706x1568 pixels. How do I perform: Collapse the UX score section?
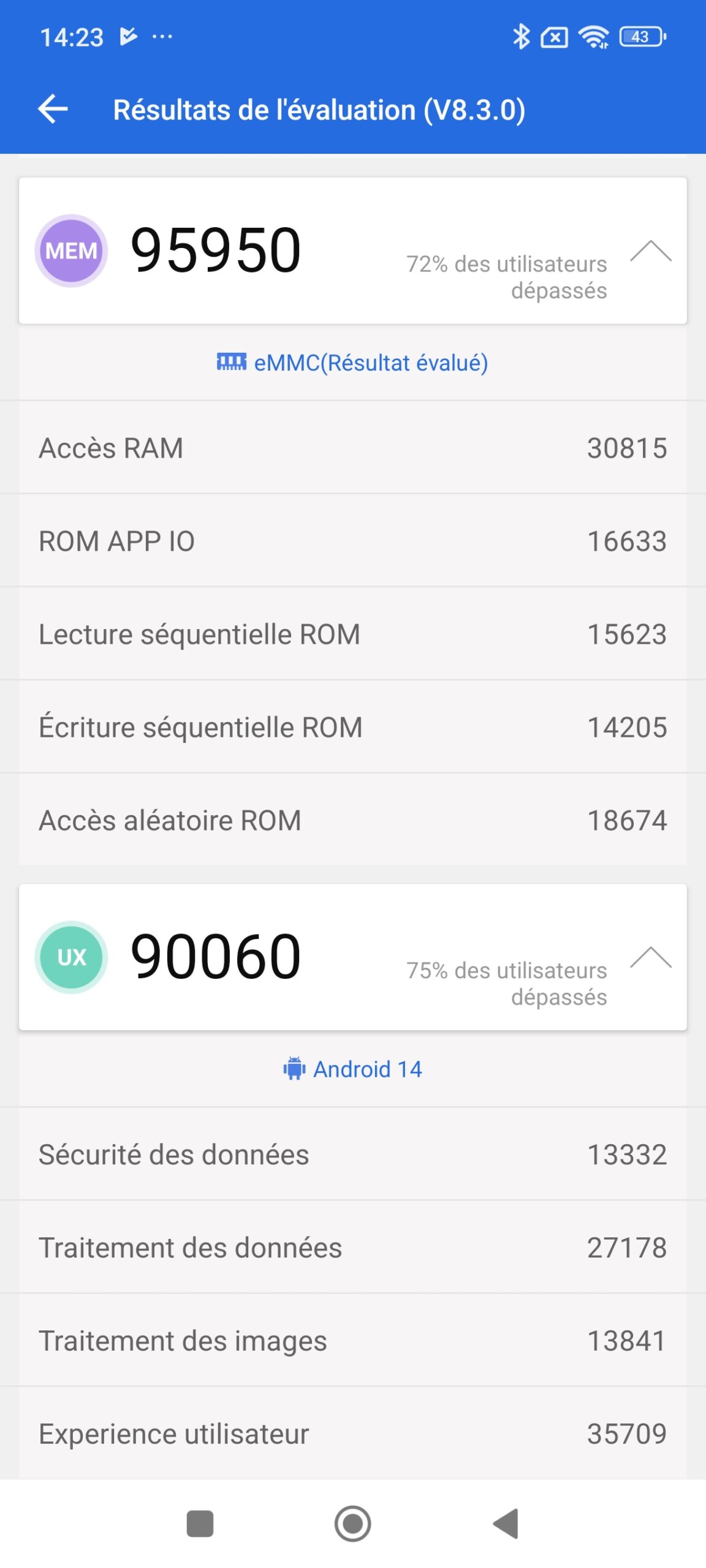[650, 957]
